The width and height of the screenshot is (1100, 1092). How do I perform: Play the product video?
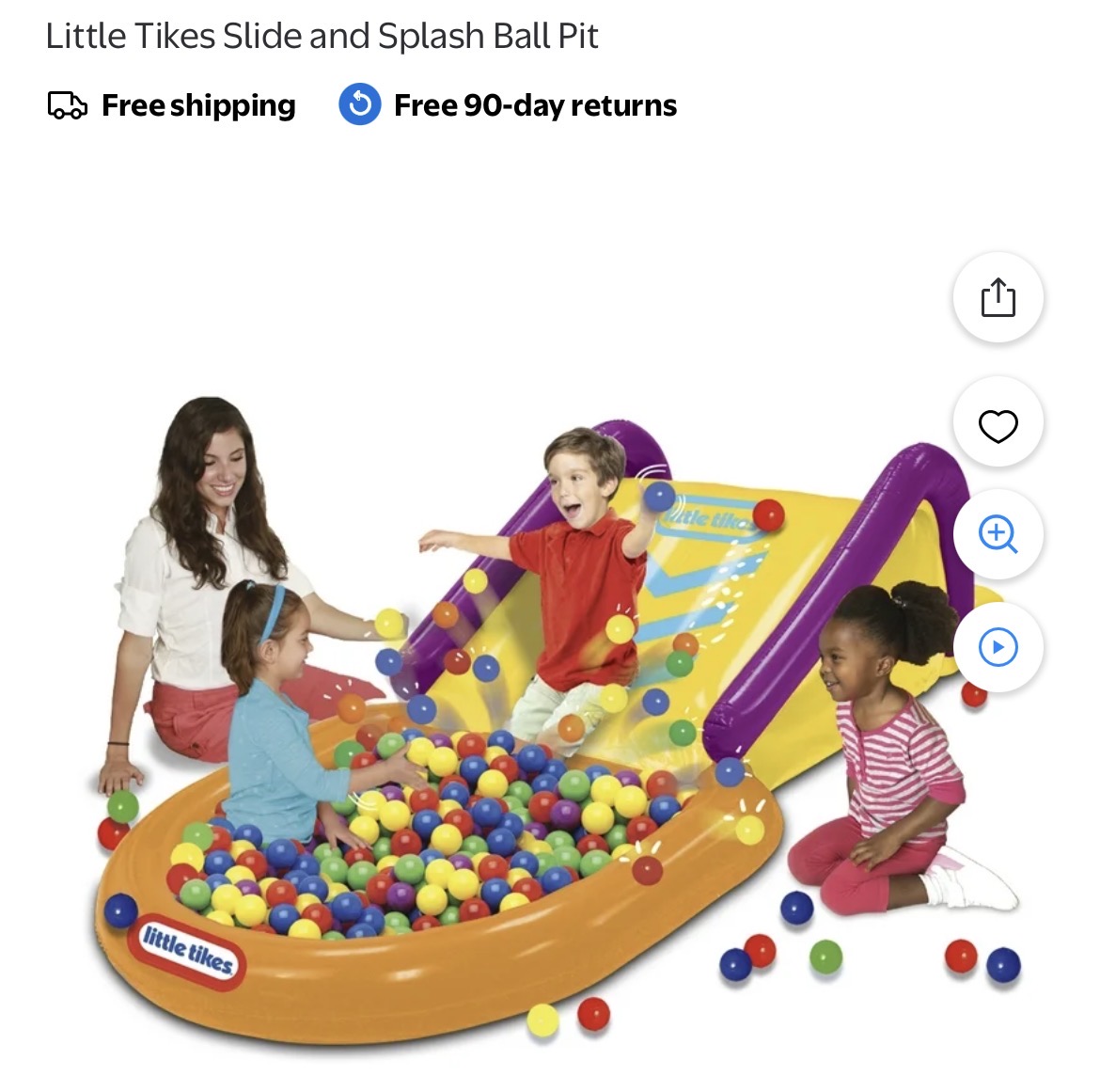click(998, 647)
